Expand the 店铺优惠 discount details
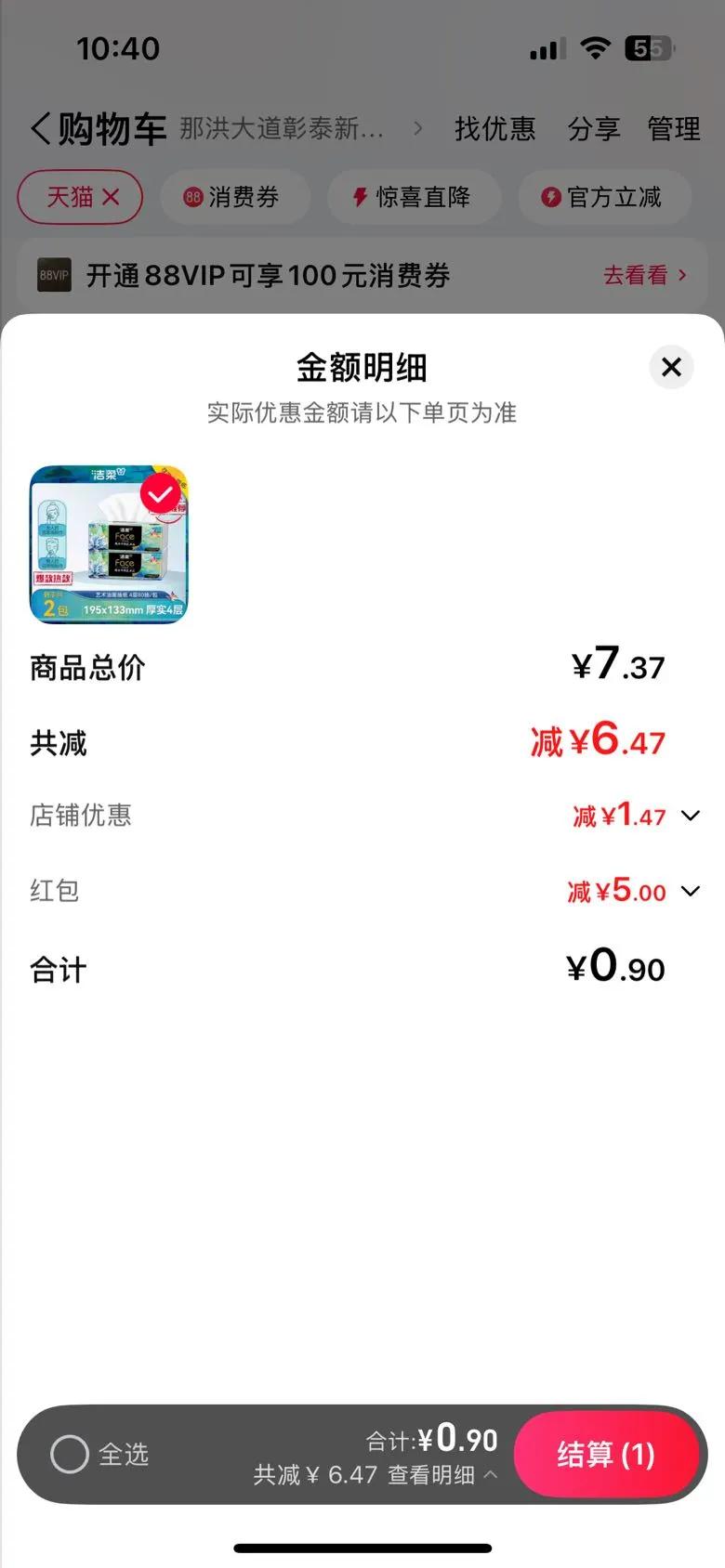This screenshot has width=725, height=1568. coord(690,816)
